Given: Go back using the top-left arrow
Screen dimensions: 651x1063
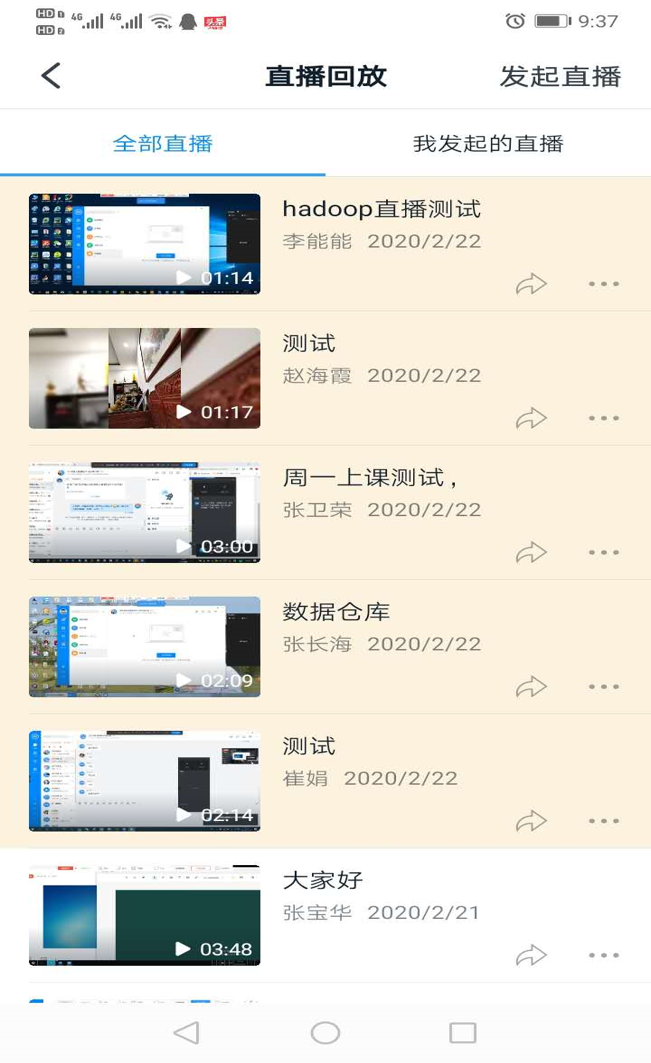Looking at the screenshot, I should (x=51, y=76).
